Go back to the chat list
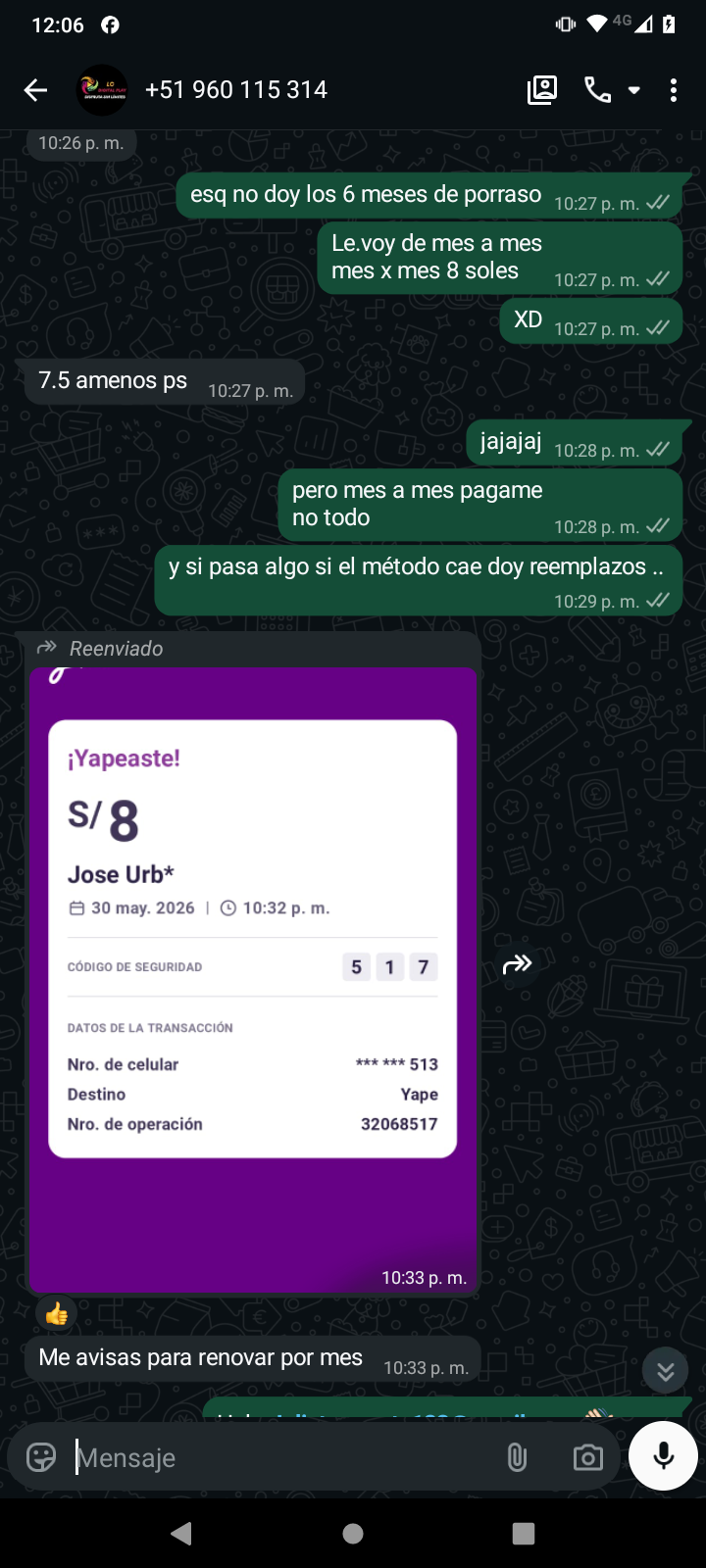The height and width of the screenshot is (1568, 706). coord(36,90)
